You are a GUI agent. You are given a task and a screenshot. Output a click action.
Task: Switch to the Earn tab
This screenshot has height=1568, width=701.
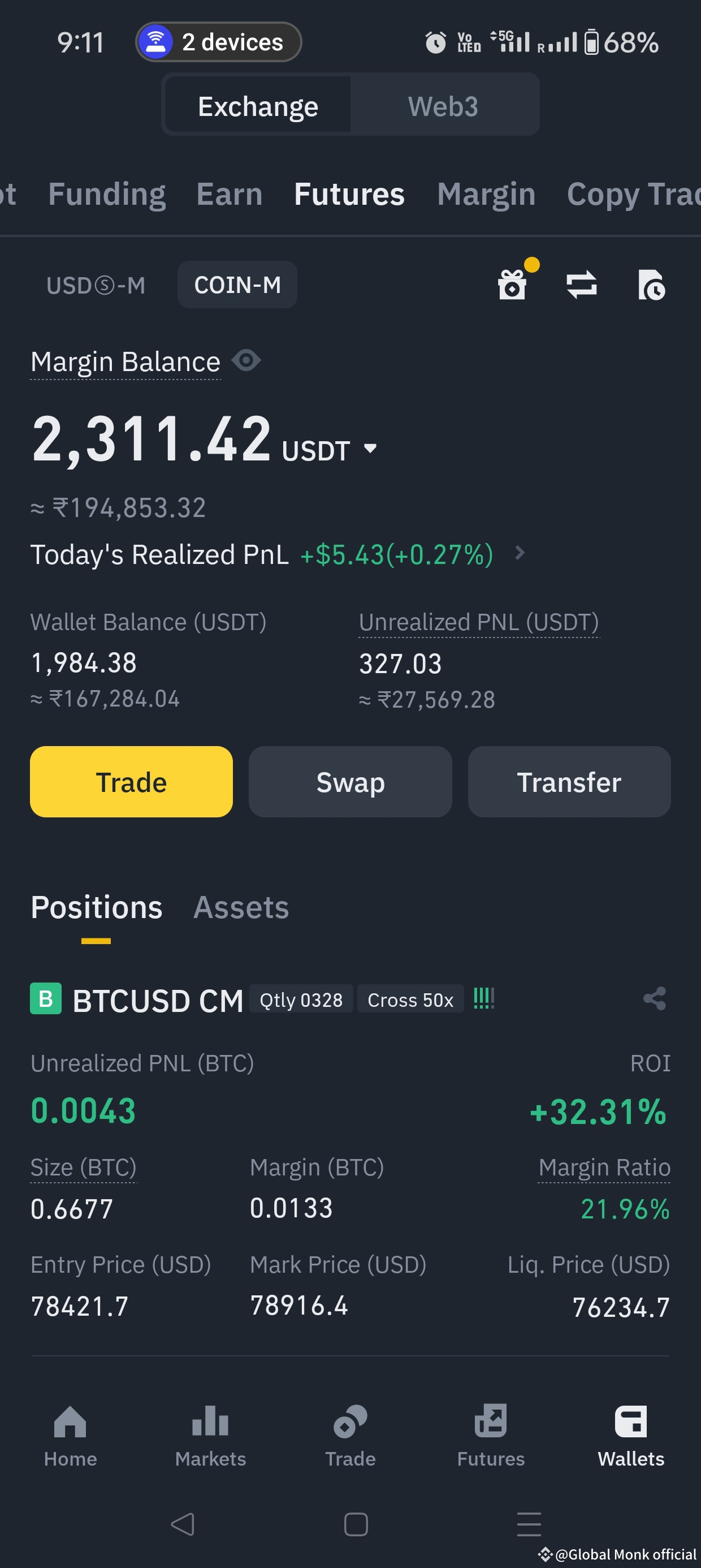point(229,194)
